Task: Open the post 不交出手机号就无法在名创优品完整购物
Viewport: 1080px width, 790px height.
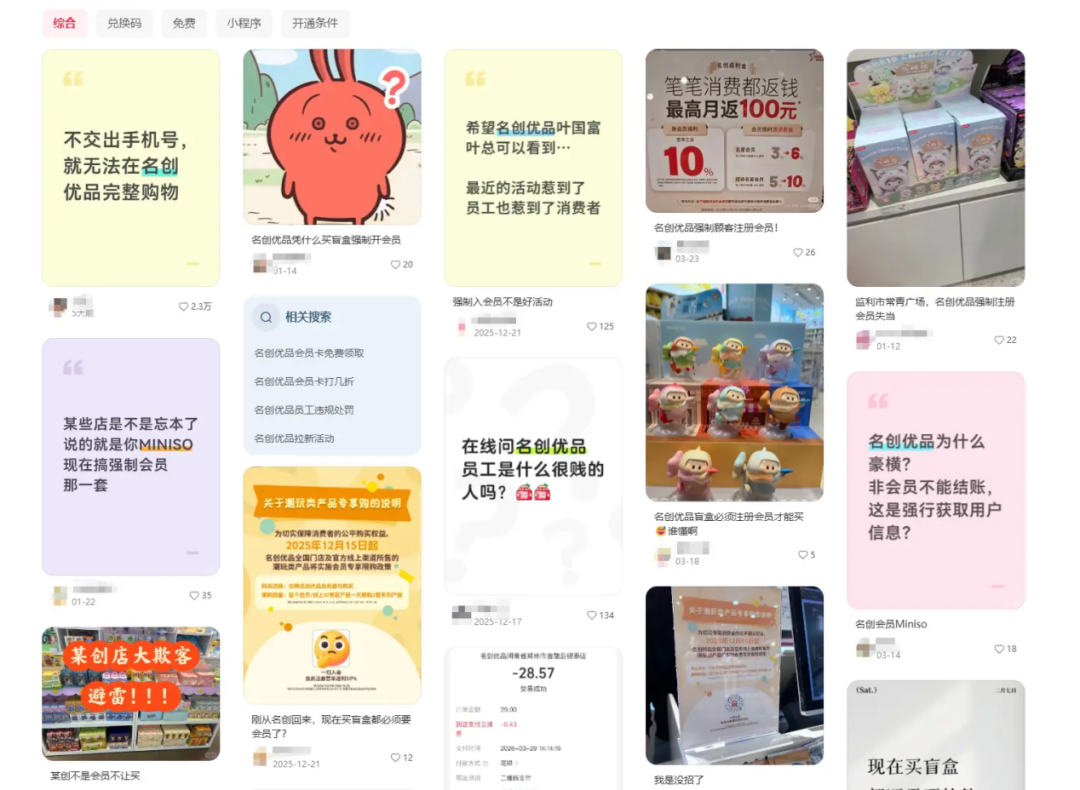Action: click(131, 167)
